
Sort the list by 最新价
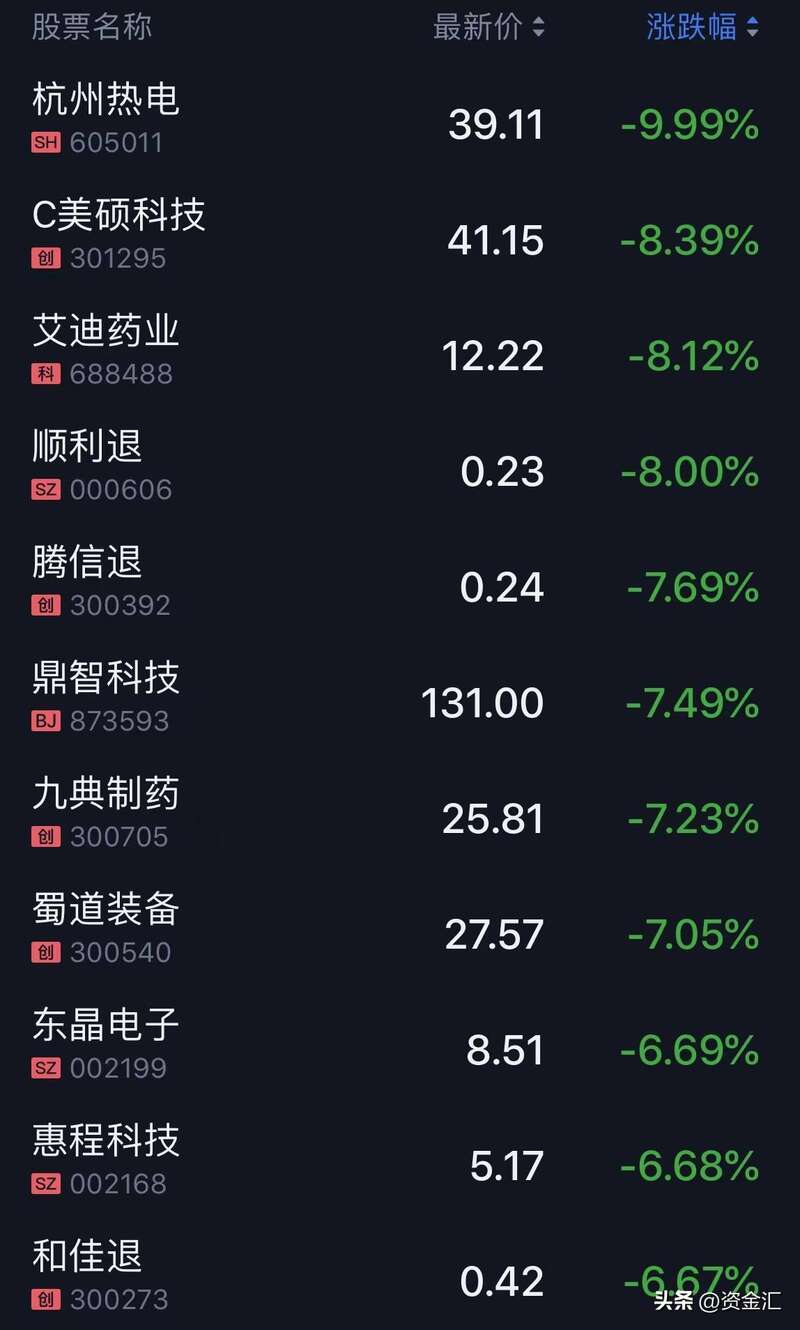tap(488, 27)
